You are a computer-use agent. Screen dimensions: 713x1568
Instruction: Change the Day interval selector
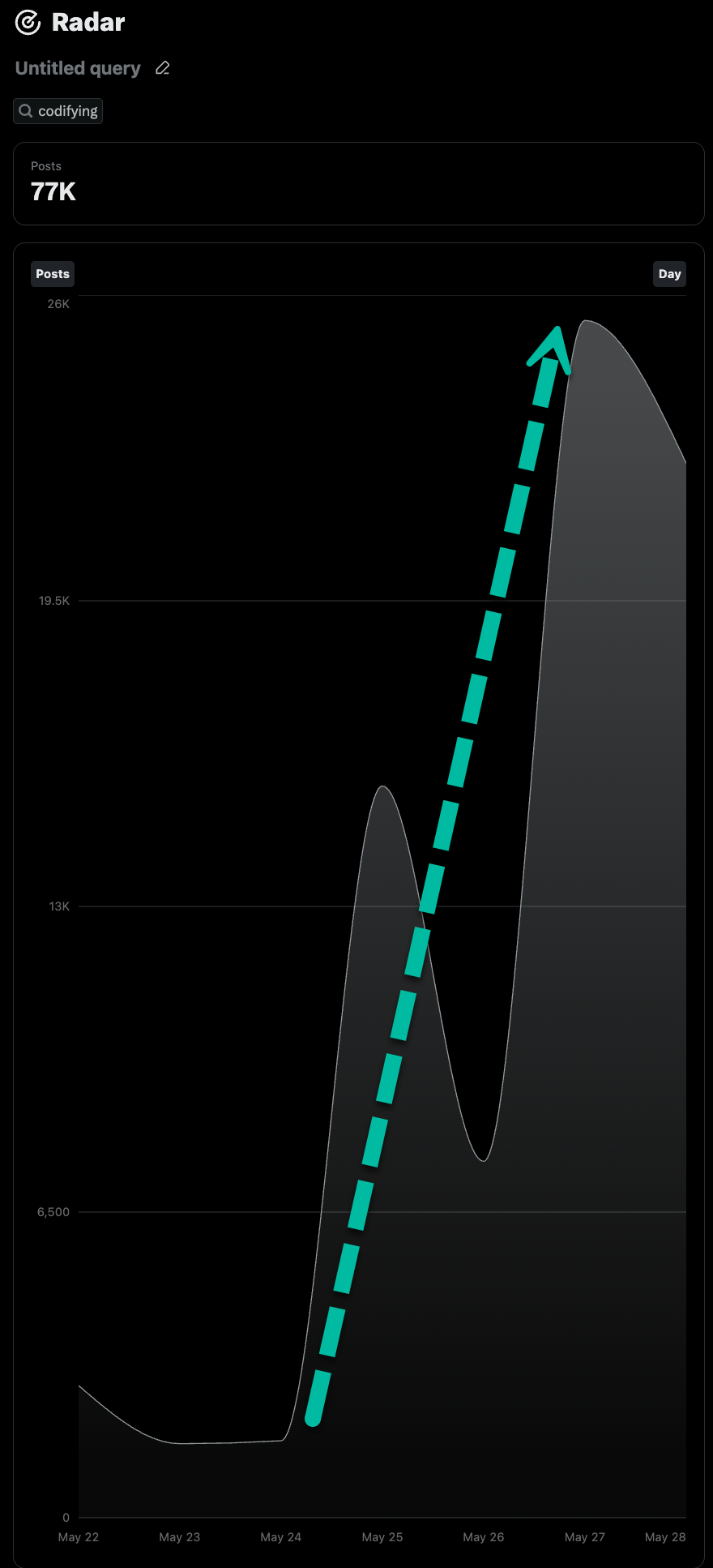[669, 274]
